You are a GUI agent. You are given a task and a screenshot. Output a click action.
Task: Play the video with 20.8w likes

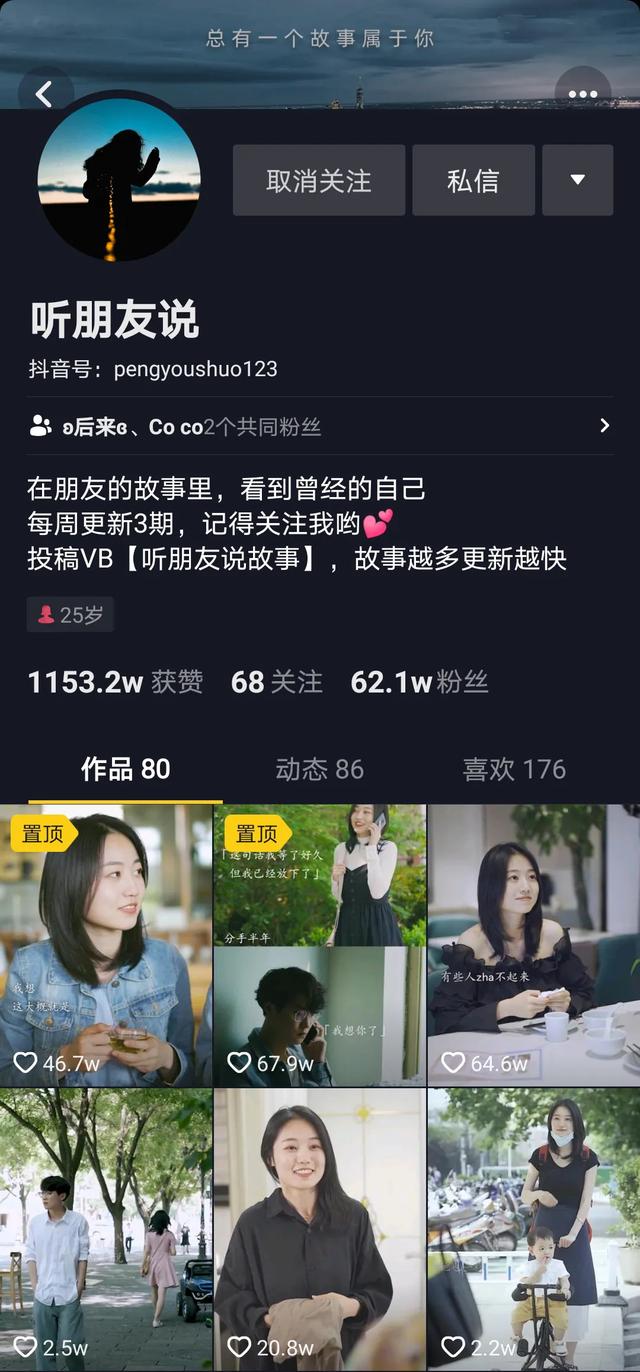pos(319,1228)
